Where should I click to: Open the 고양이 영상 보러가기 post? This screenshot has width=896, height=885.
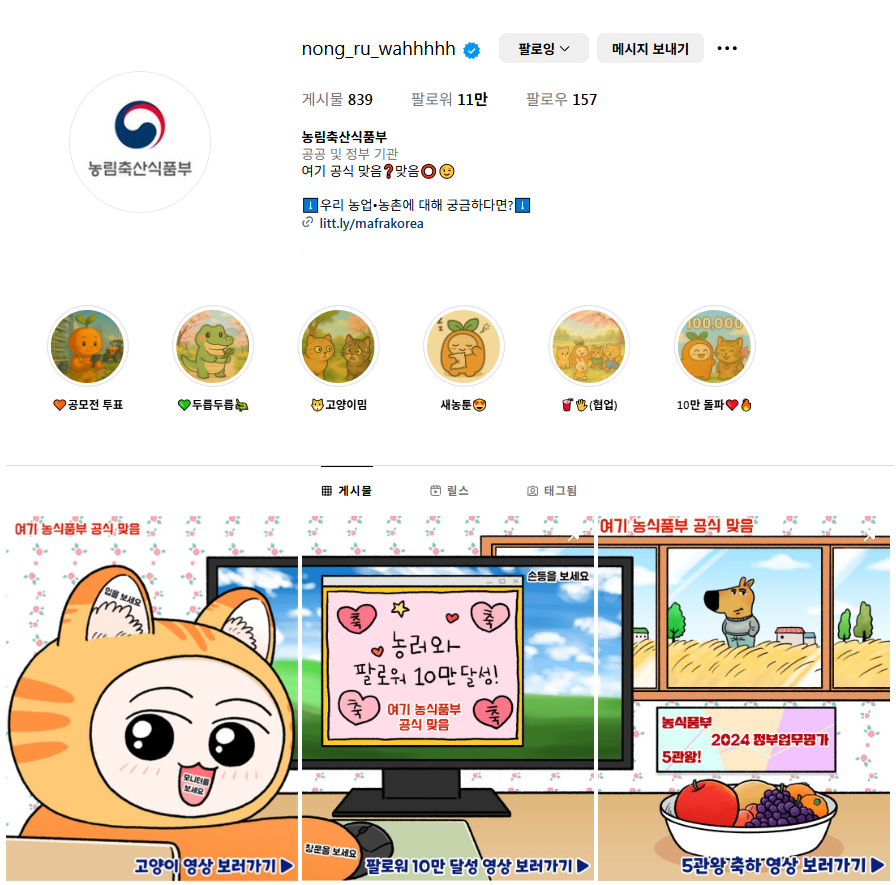click(x=153, y=700)
